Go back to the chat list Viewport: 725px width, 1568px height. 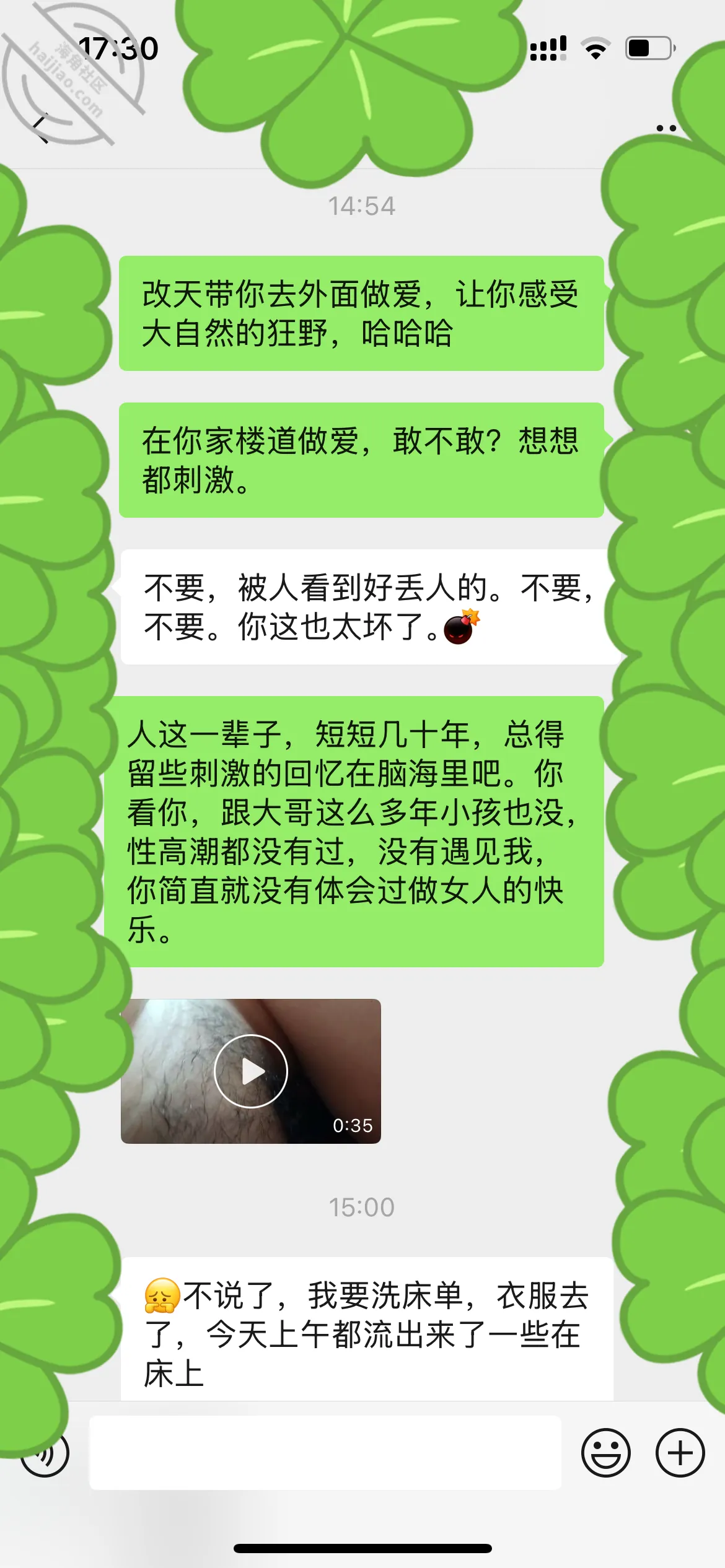[x=41, y=129]
